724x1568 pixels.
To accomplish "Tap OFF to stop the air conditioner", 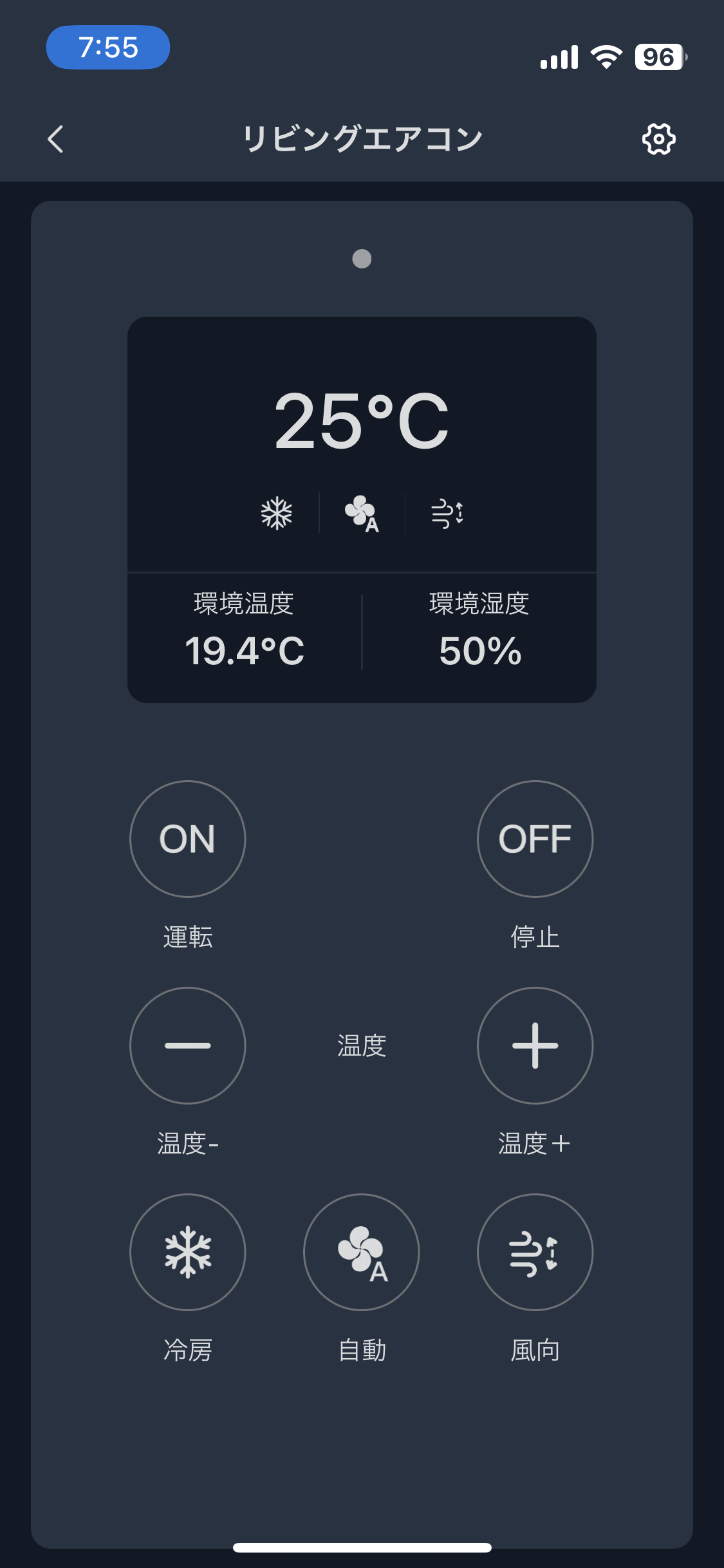I will tap(535, 839).
